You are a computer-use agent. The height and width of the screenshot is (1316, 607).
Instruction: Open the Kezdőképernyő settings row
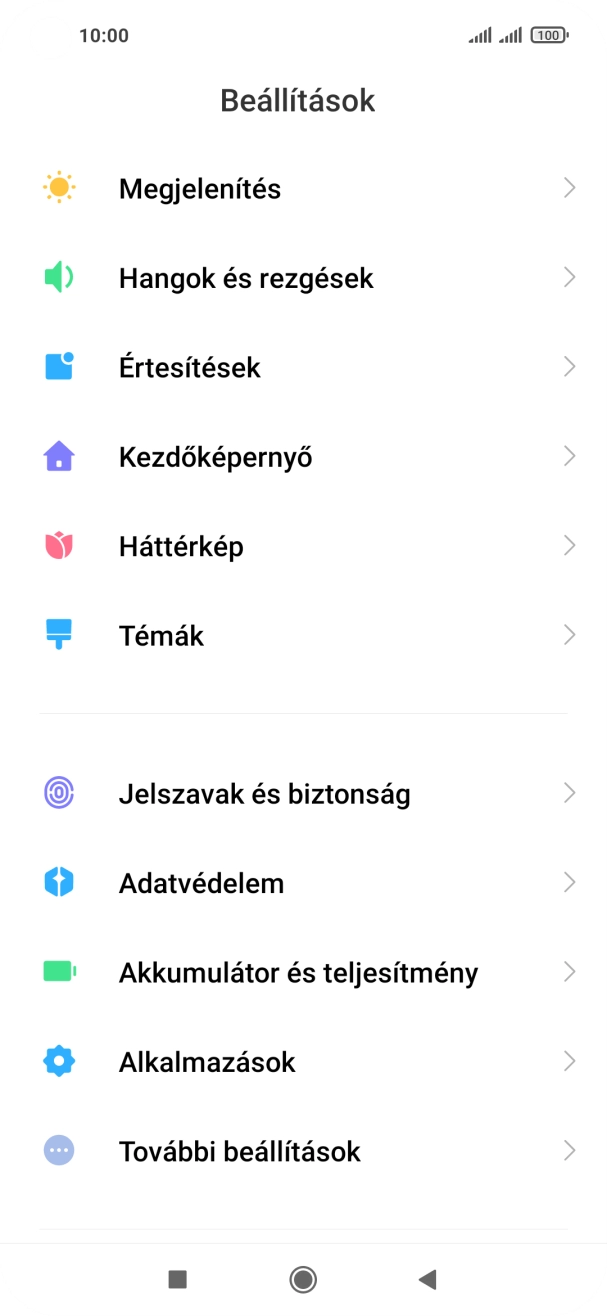click(216, 457)
